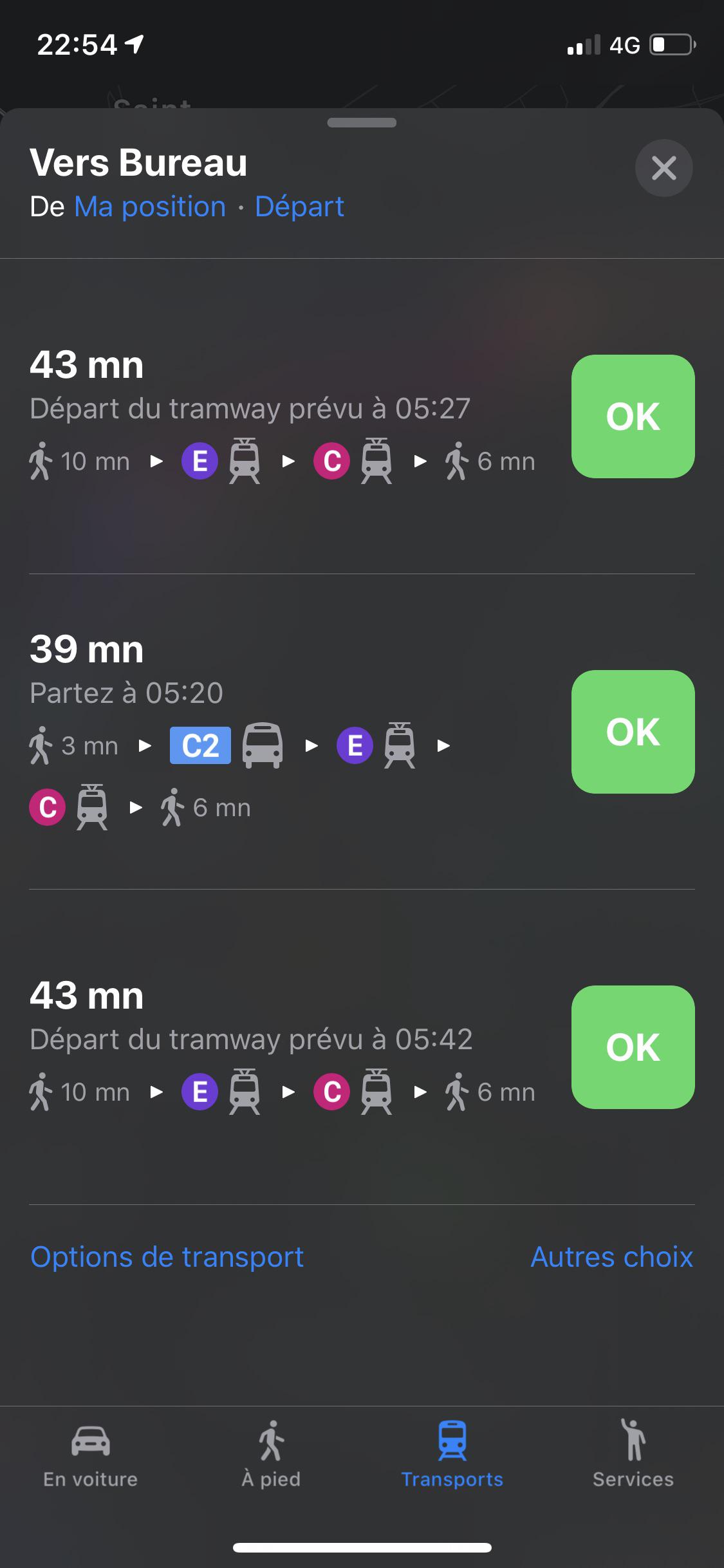Switch to the Transports tab
The height and width of the screenshot is (1568, 724).
(x=452, y=1455)
